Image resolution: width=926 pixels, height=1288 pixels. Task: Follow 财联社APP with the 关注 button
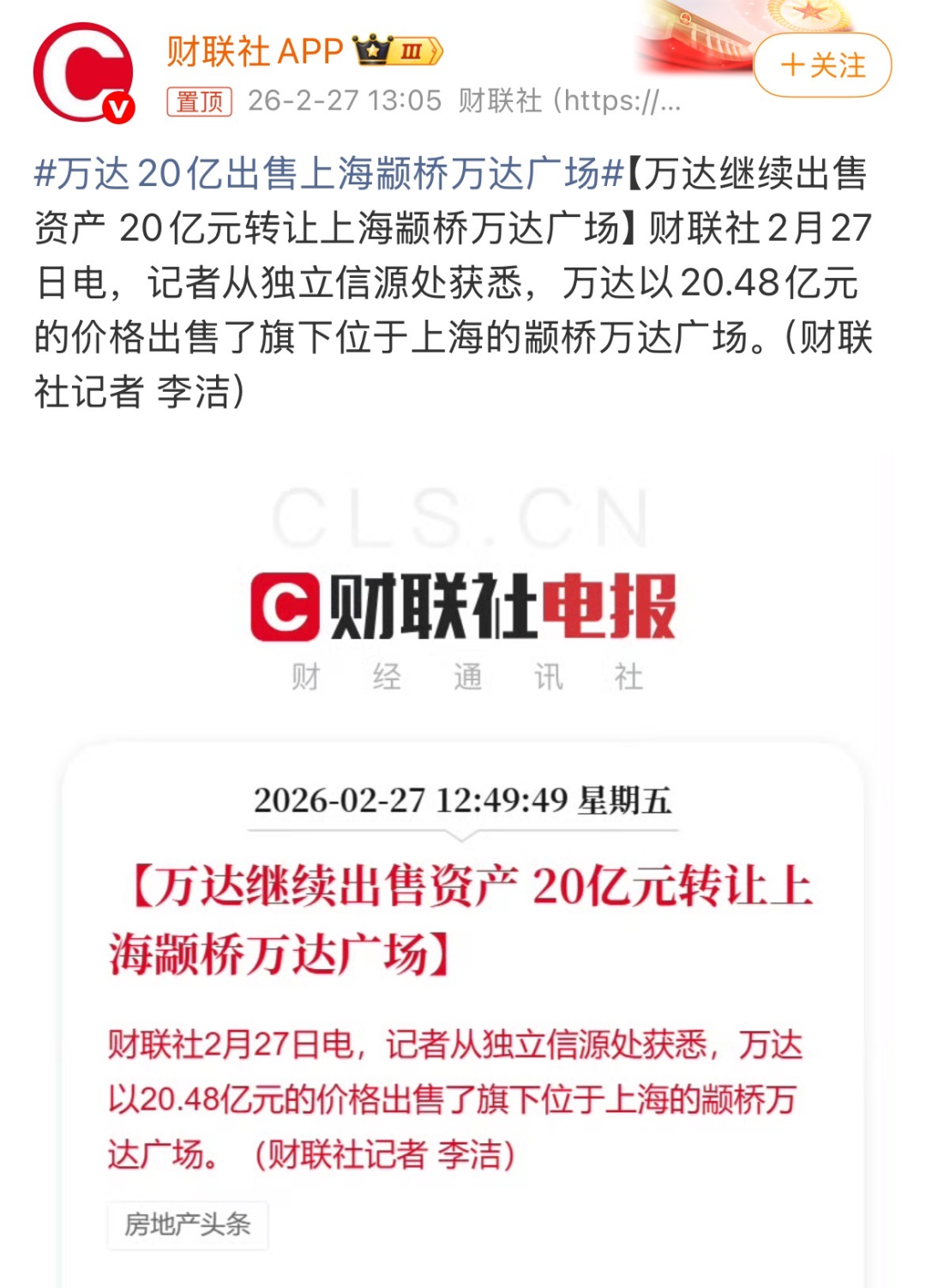[821, 65]
